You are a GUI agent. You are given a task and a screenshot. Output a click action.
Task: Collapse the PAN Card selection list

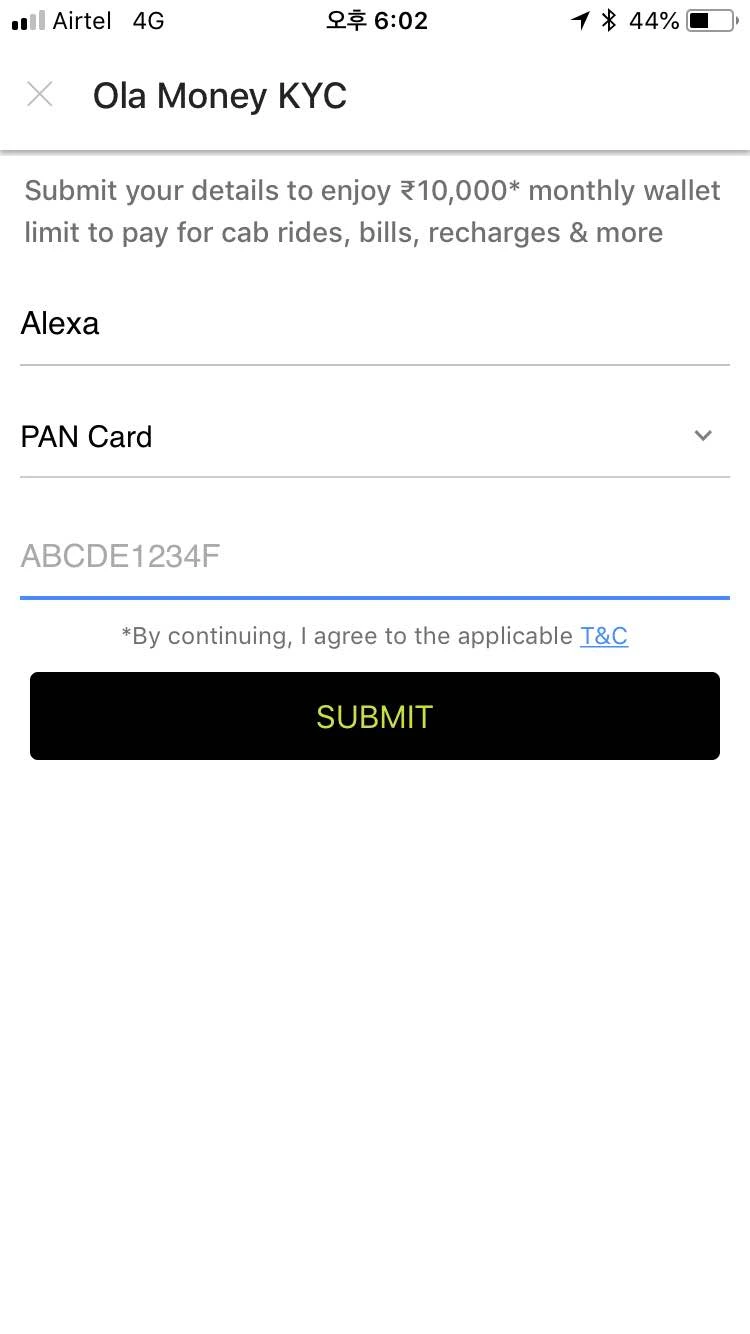[x=703, y=435]
